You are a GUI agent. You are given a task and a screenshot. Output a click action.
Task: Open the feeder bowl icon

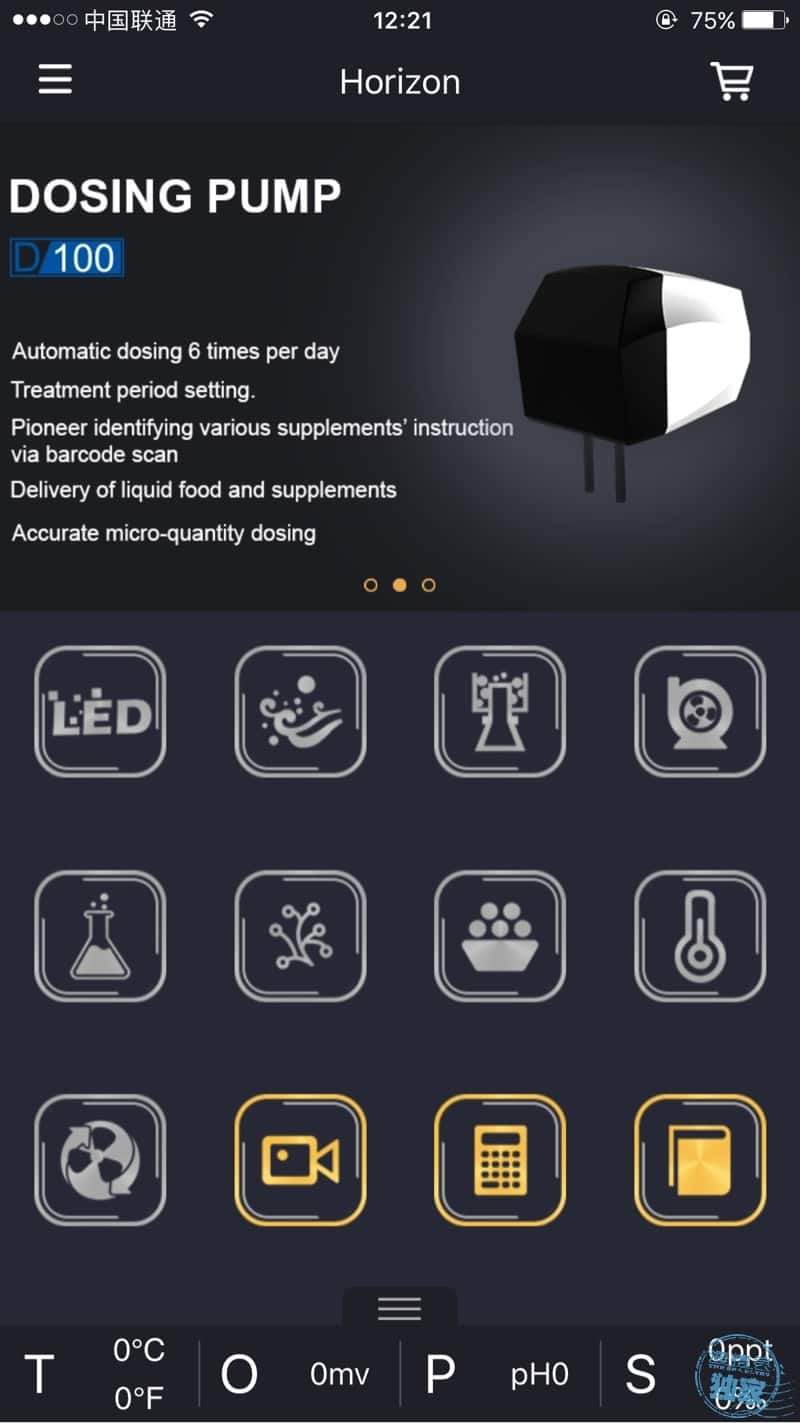(x=500, y=936)
